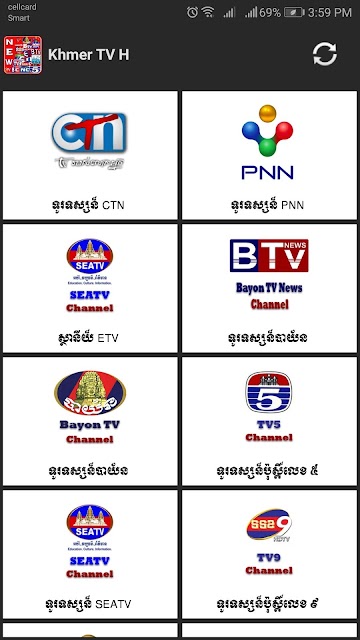Open the PNN channel tile
Image resolution: width=360 pixels, height=640 pixels.
click(269, 155)
